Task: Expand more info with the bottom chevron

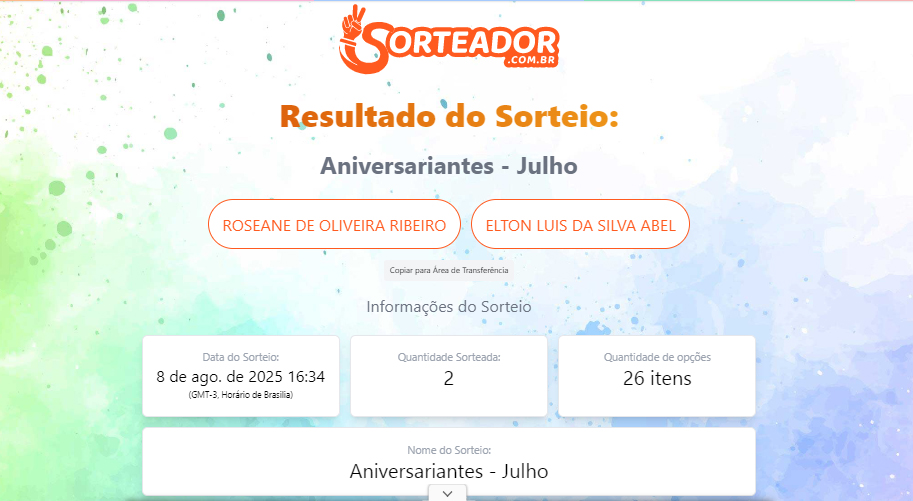Action: (447, 493)
